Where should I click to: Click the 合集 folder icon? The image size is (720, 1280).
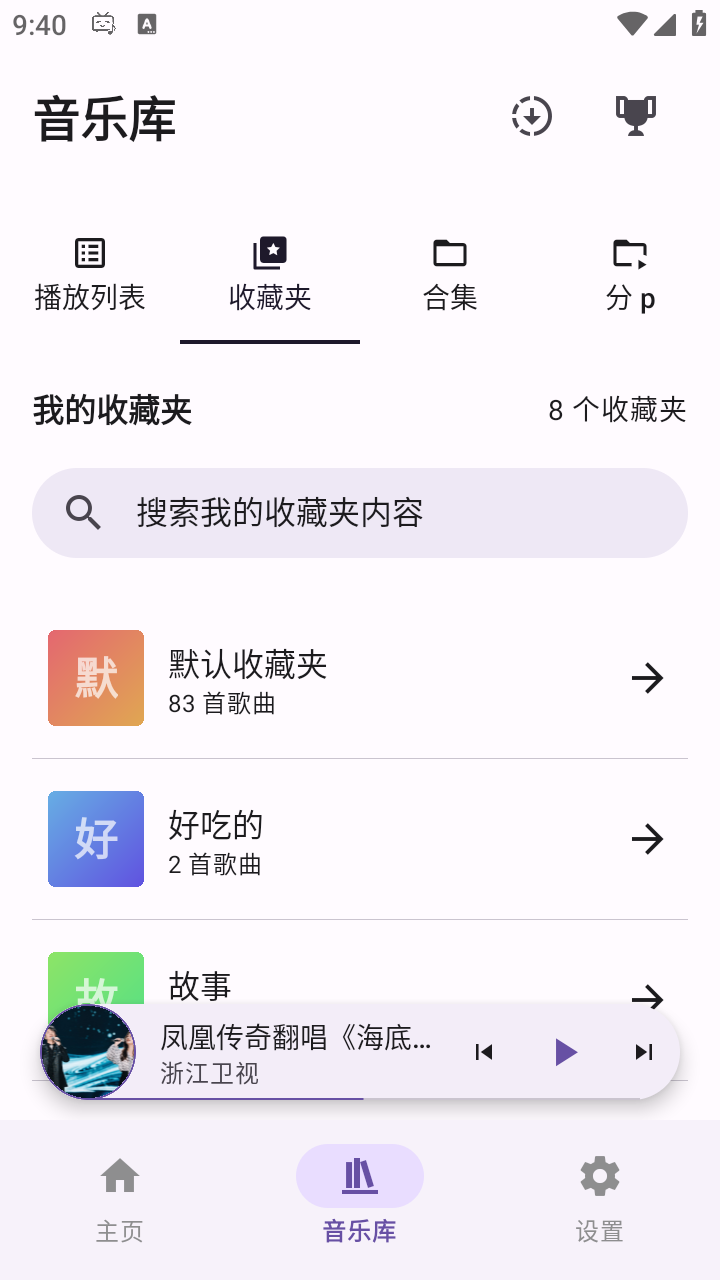(x=449, y=253)
